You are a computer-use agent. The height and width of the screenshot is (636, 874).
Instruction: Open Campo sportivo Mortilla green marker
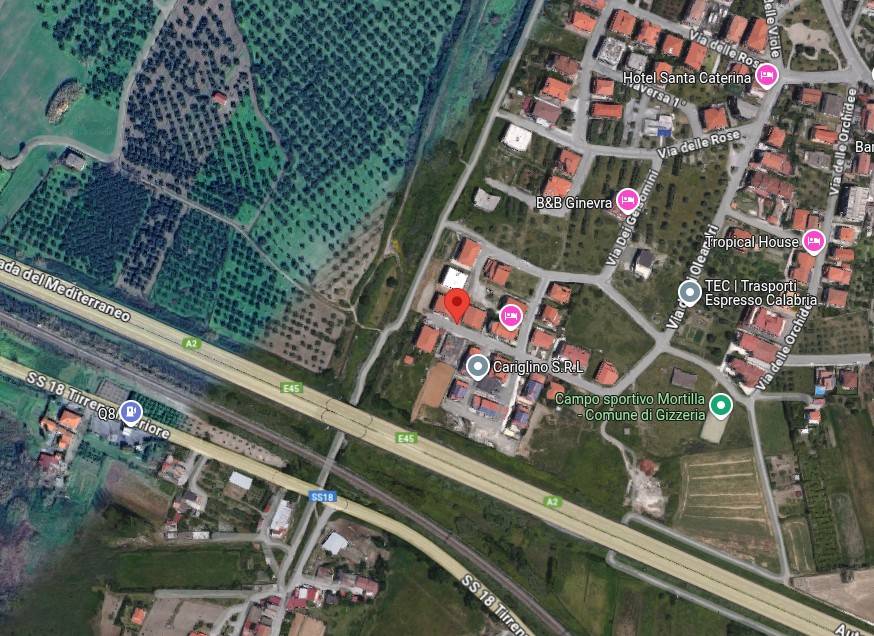click(x=721, y=406)
